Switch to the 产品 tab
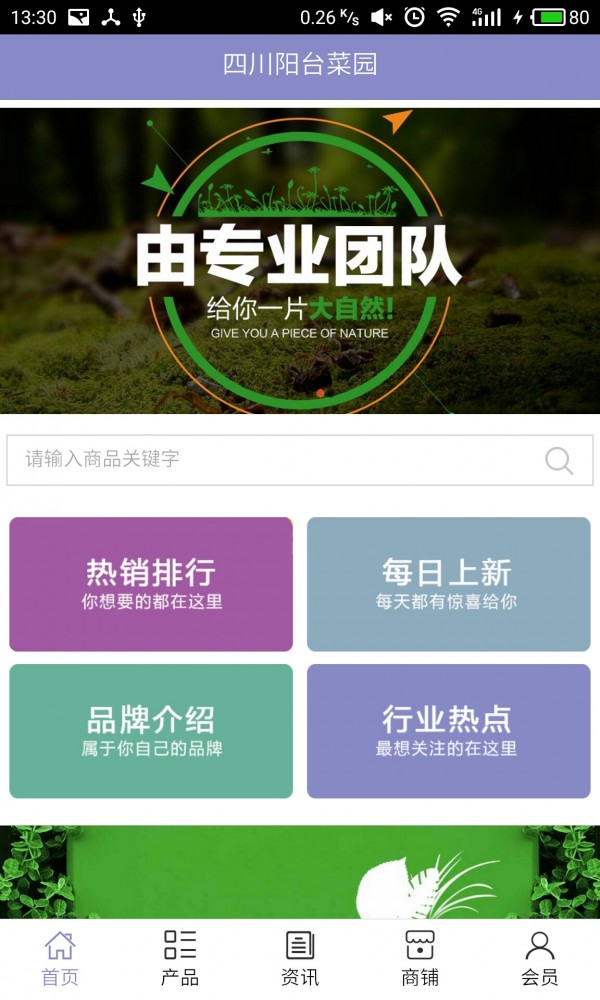The width and height of the screenshot is (600, 1000). point(180,958)
